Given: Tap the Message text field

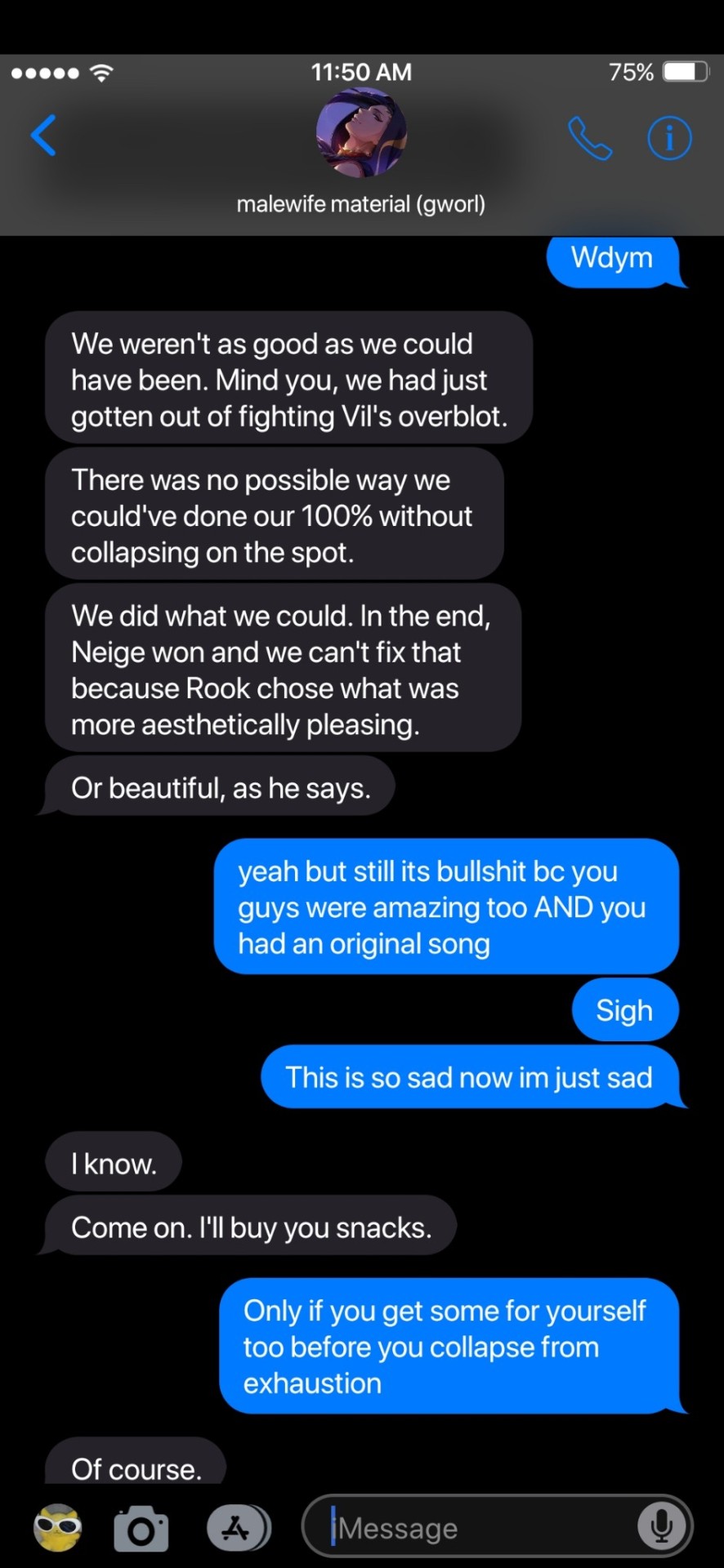Looking at the screenshot, I should pos(482,1527).
